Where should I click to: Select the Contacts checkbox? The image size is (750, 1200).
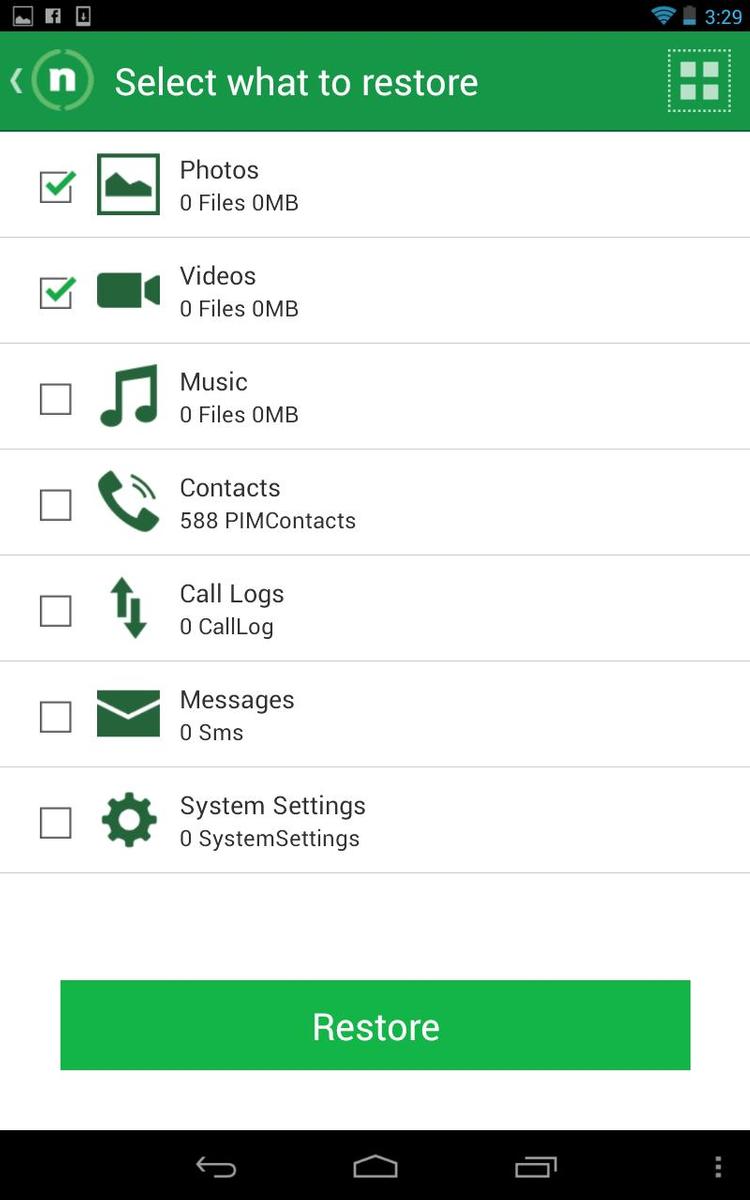click(56, 505)
